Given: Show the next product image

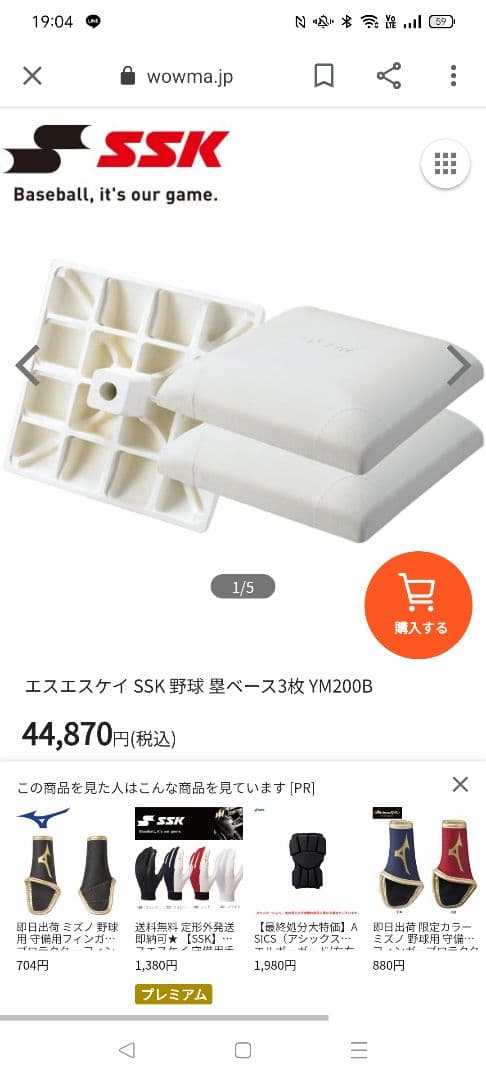Looking at the screenshot, I should click(x=458, y=365).
